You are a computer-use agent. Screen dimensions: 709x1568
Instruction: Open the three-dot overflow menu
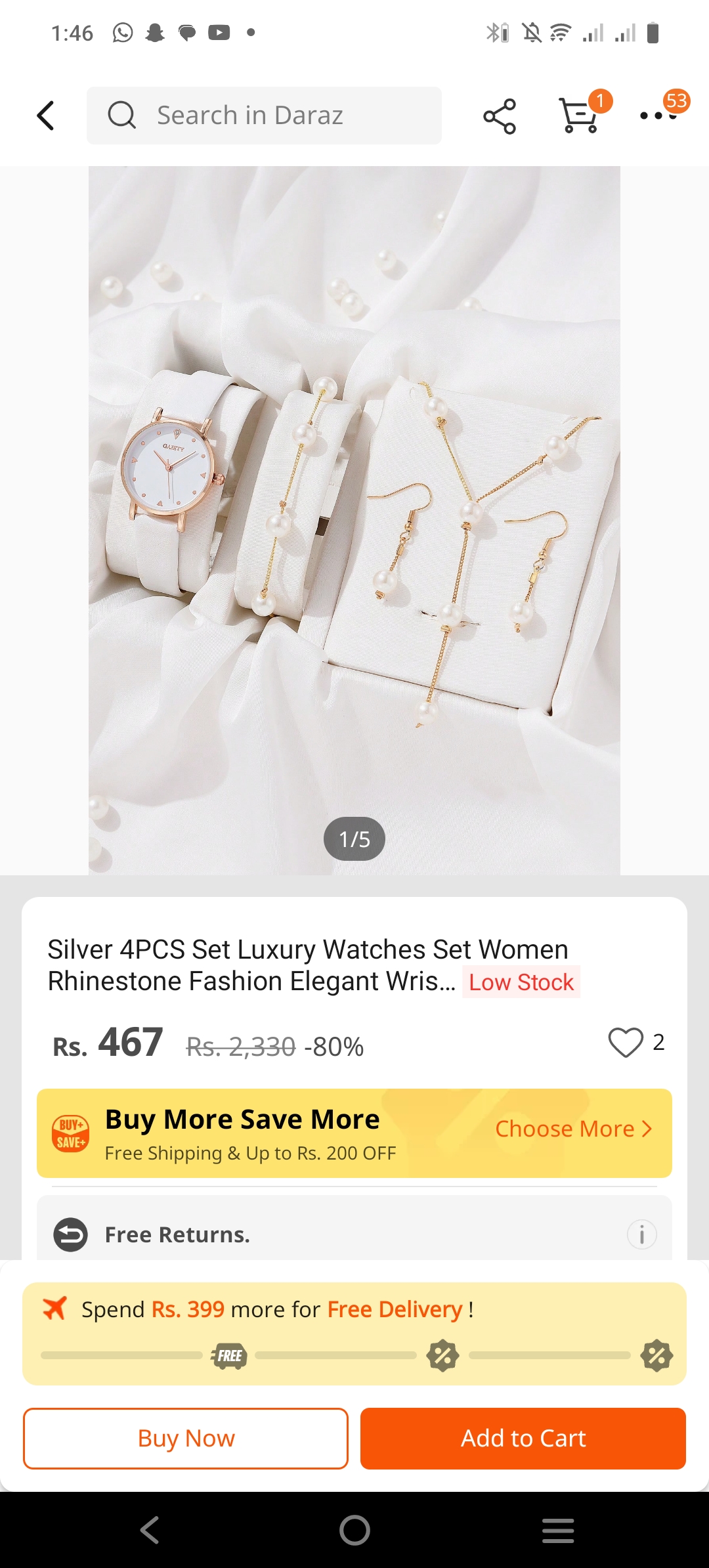click(x=658, y=116)
